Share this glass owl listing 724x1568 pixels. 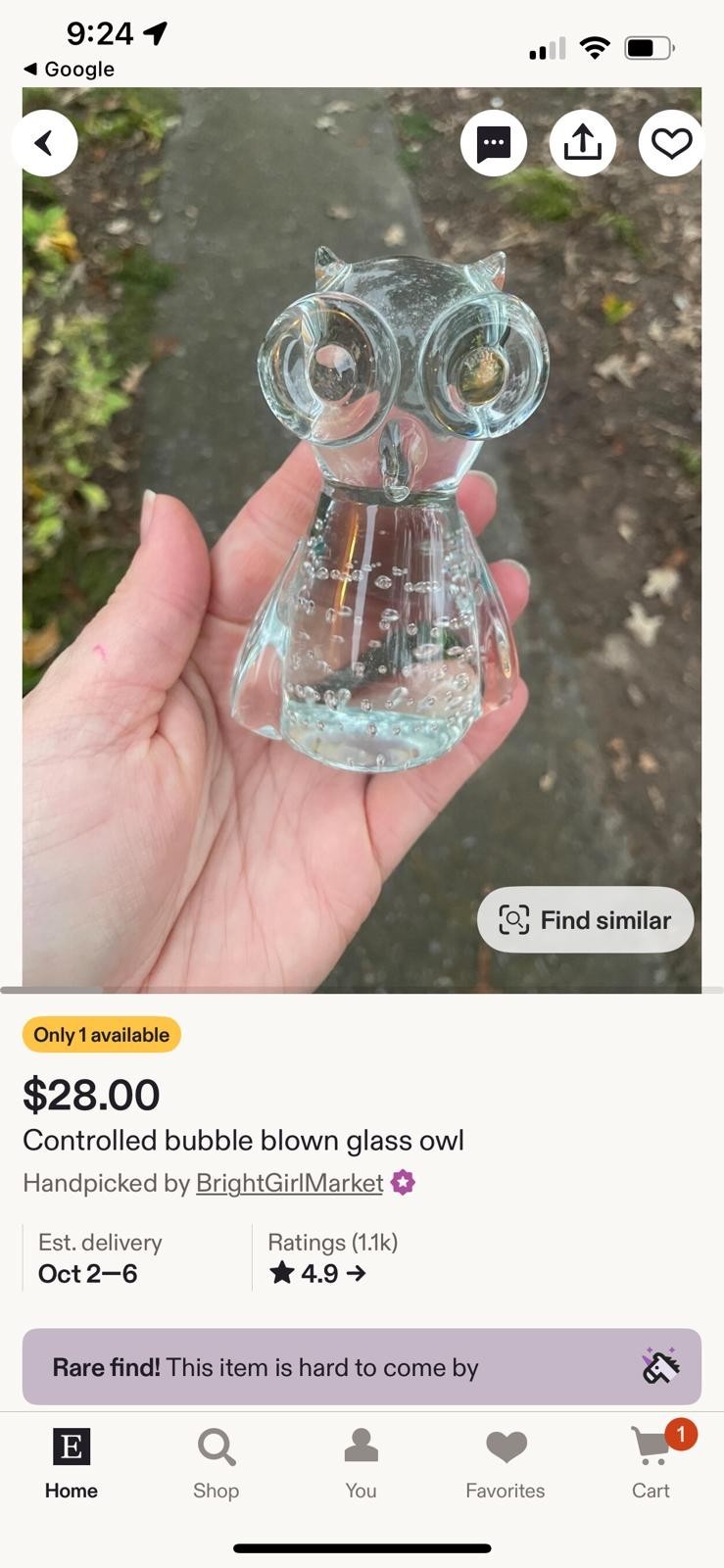582,144
